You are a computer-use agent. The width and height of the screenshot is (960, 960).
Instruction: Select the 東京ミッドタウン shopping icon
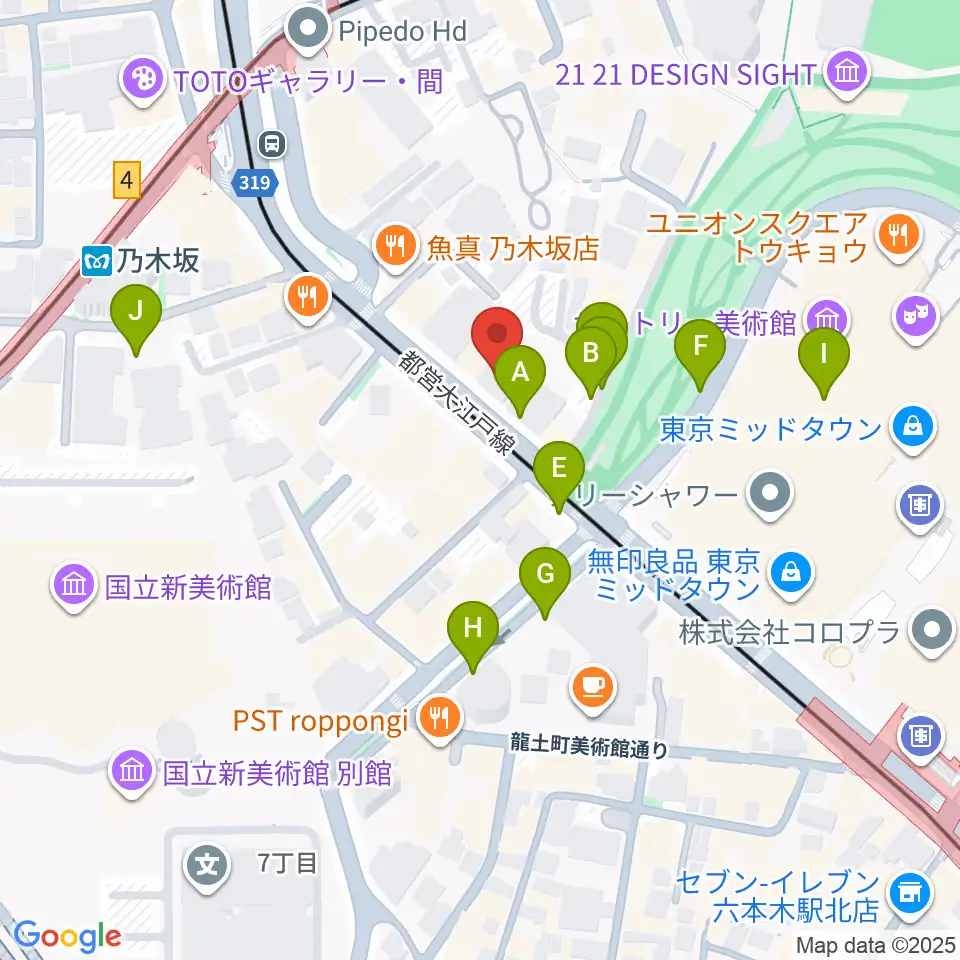click(x=914, y=430)
